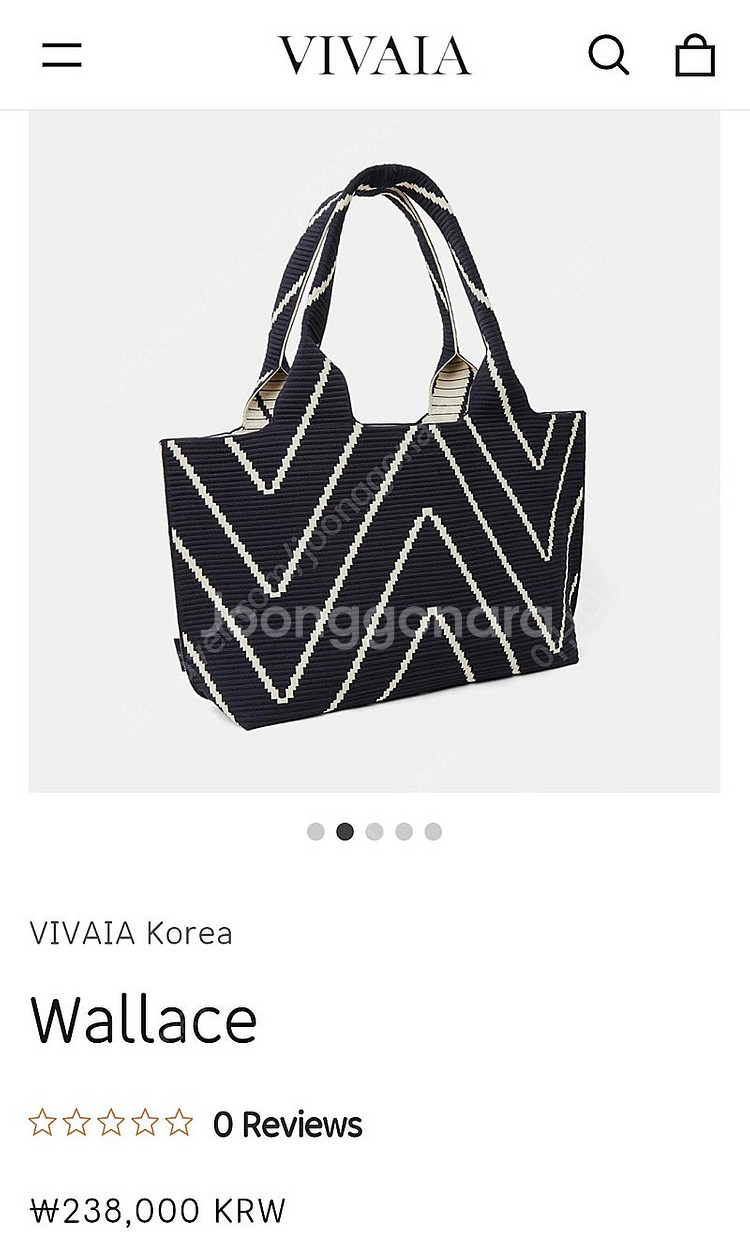Open the shopping bag
Viewport: 750px width, 1241px height.
point(695,55)
